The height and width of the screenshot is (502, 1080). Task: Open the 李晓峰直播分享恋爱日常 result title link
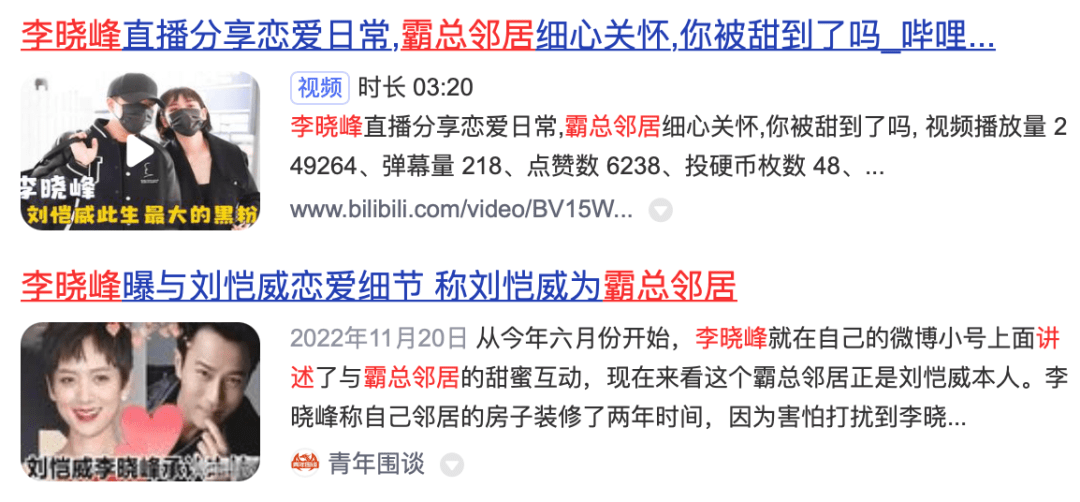click(507, 37)
